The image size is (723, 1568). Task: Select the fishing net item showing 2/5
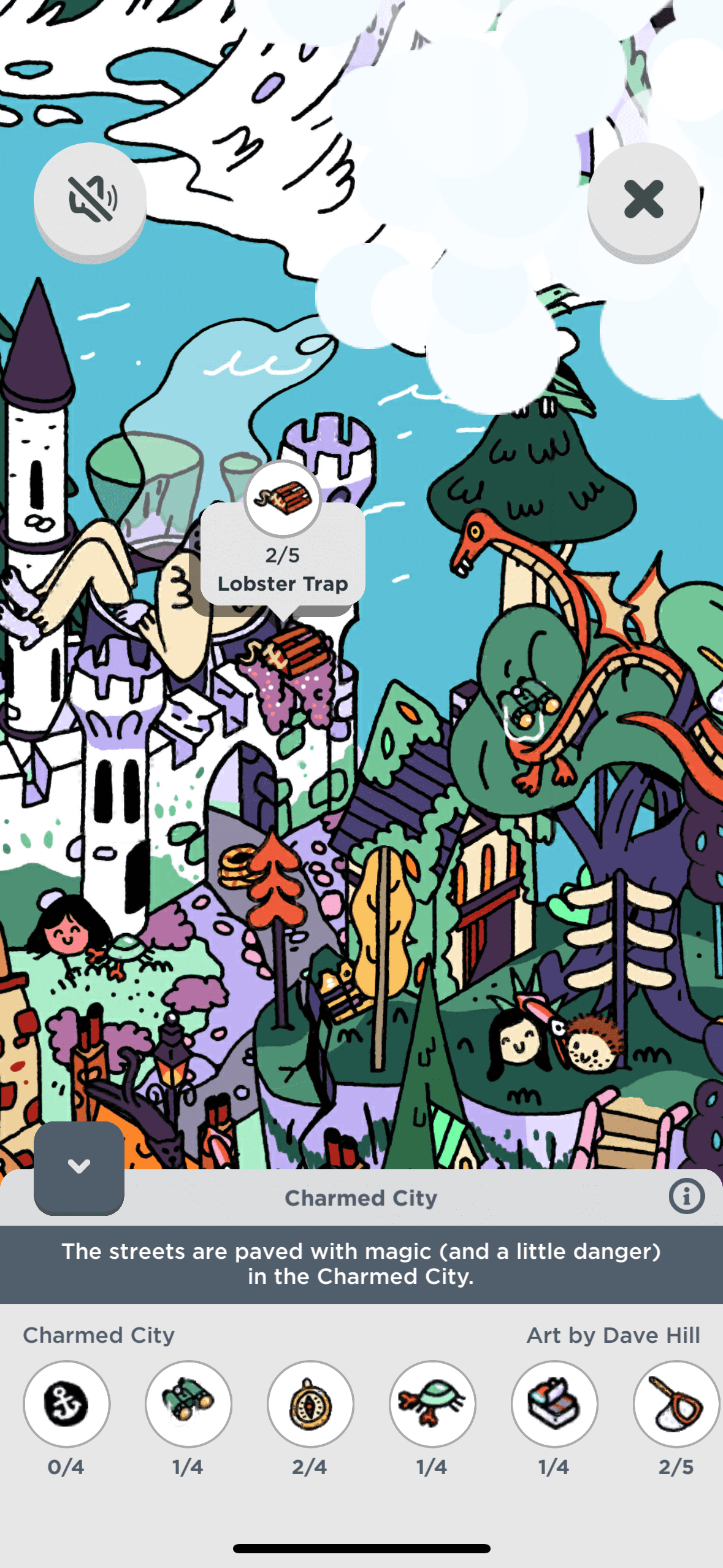tap(676, 1404)
